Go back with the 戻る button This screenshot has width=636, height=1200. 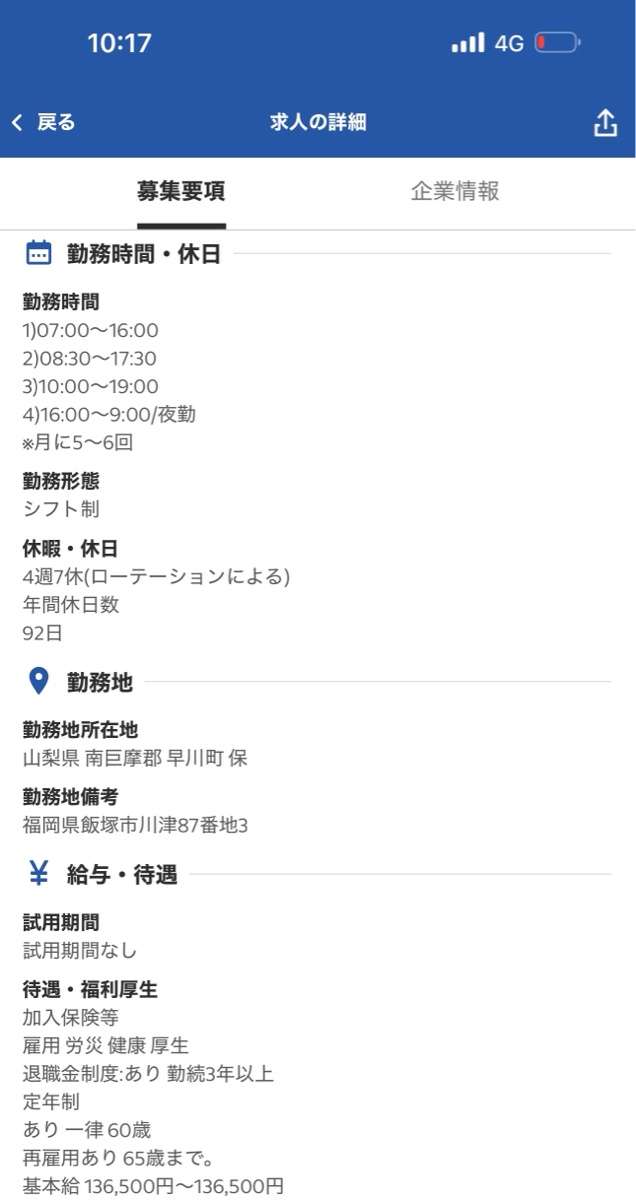[x=44, y=123]
